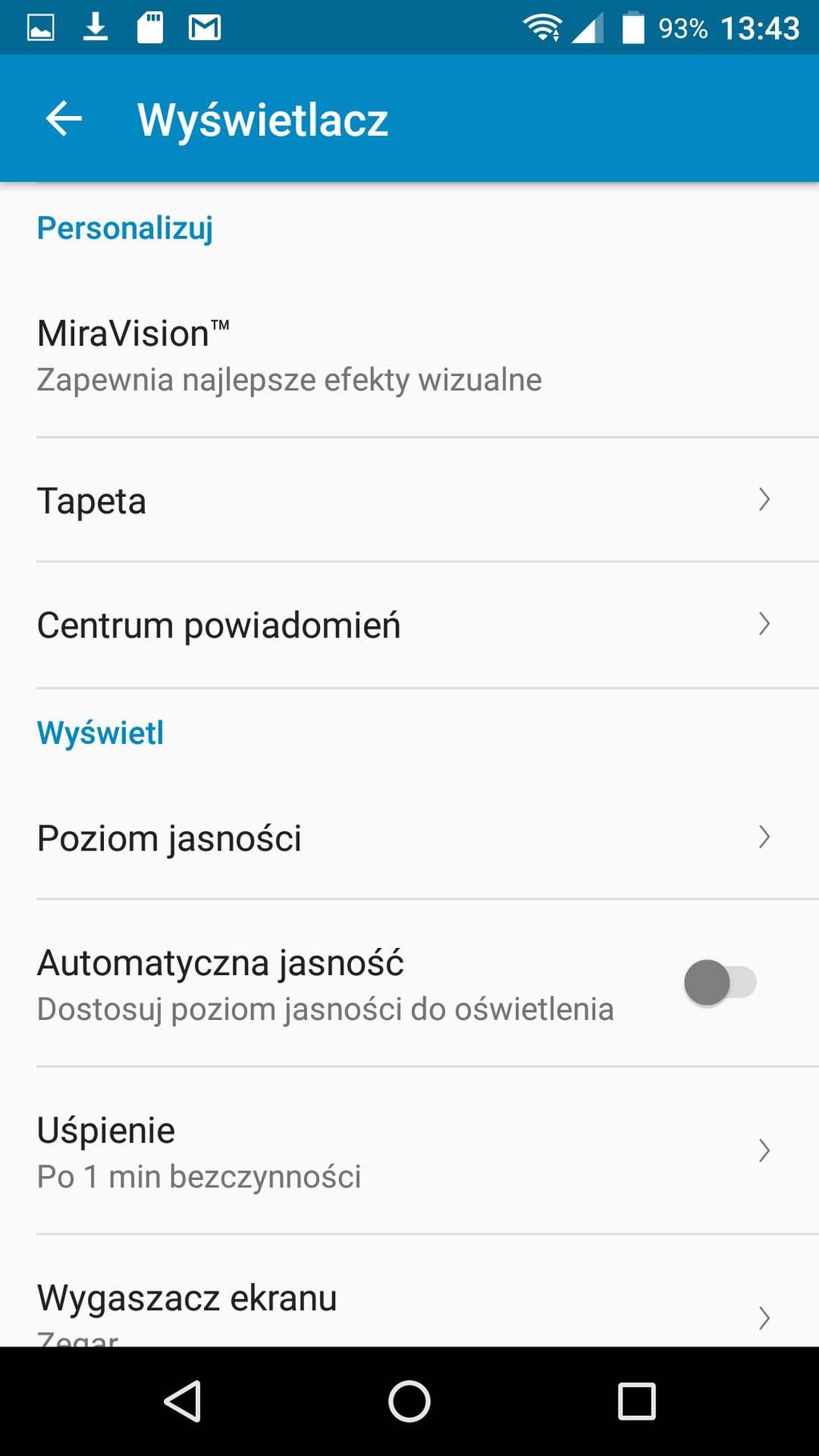Enable Automatyczna jasność switch
The height and width of the screenshot is (1456, 819).
(x=720, y=982)
